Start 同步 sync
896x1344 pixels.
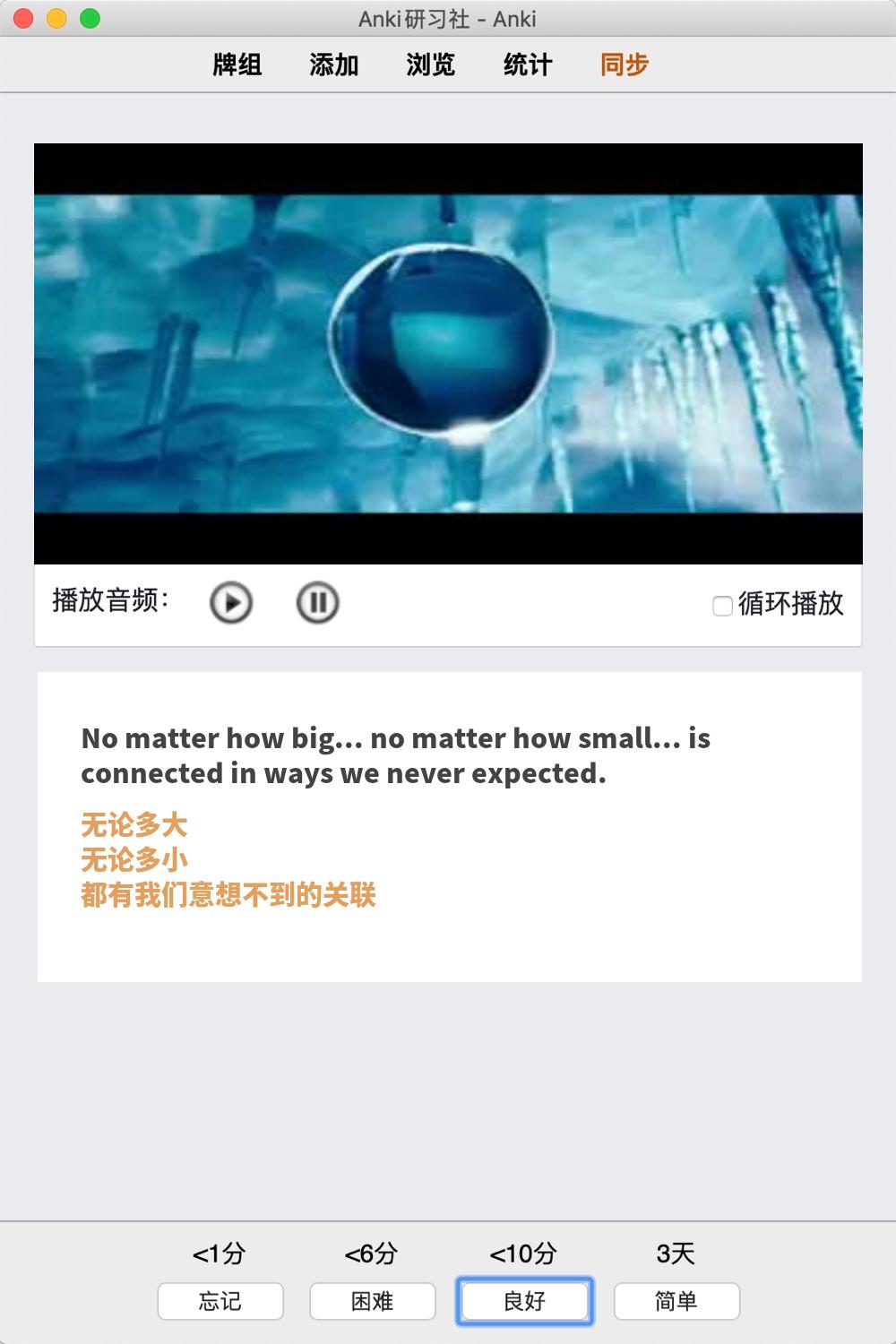625,65
